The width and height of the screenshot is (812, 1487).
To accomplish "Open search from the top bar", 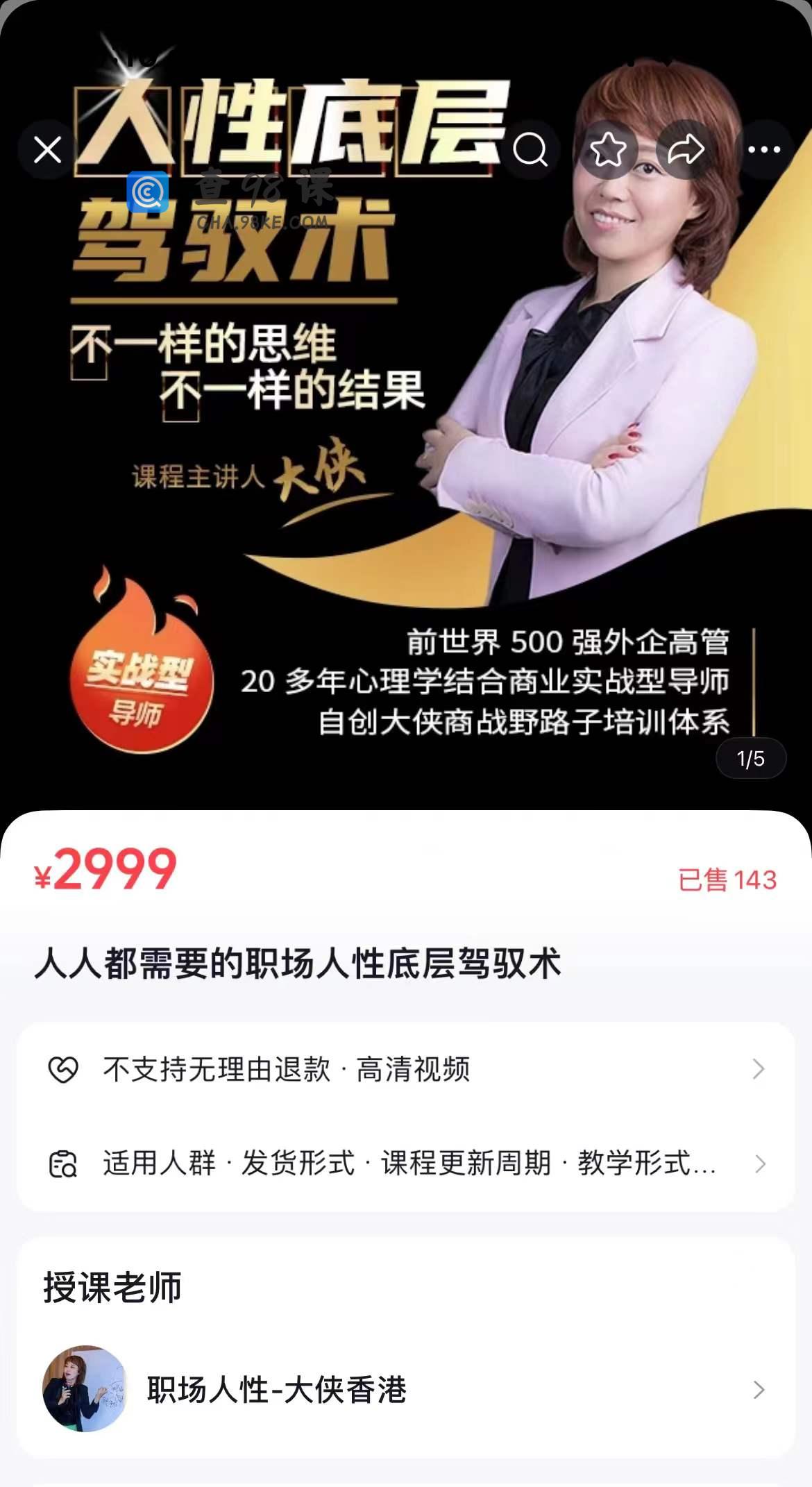I will click(530, 149).
